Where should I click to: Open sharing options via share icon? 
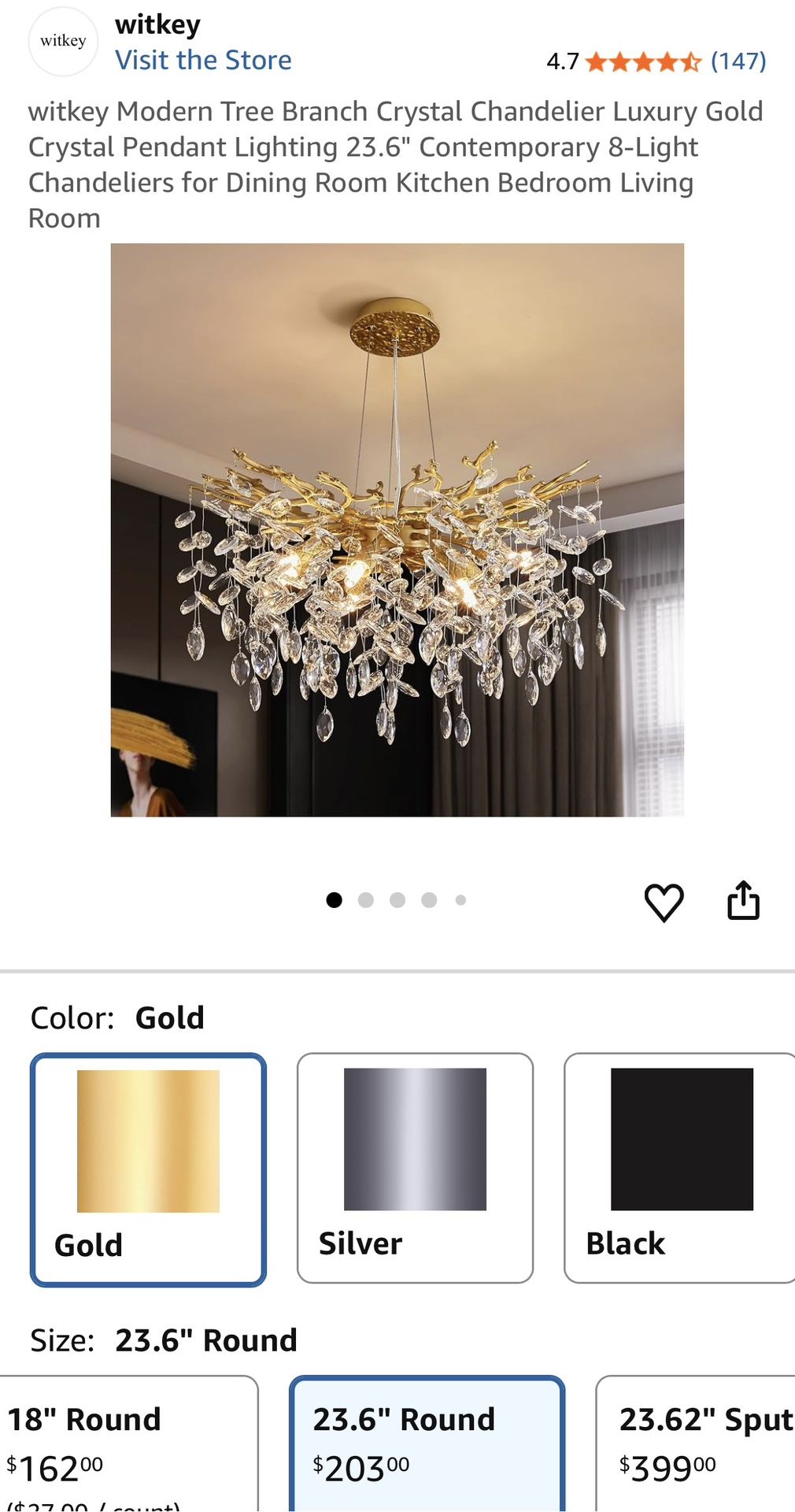[743, 900]
